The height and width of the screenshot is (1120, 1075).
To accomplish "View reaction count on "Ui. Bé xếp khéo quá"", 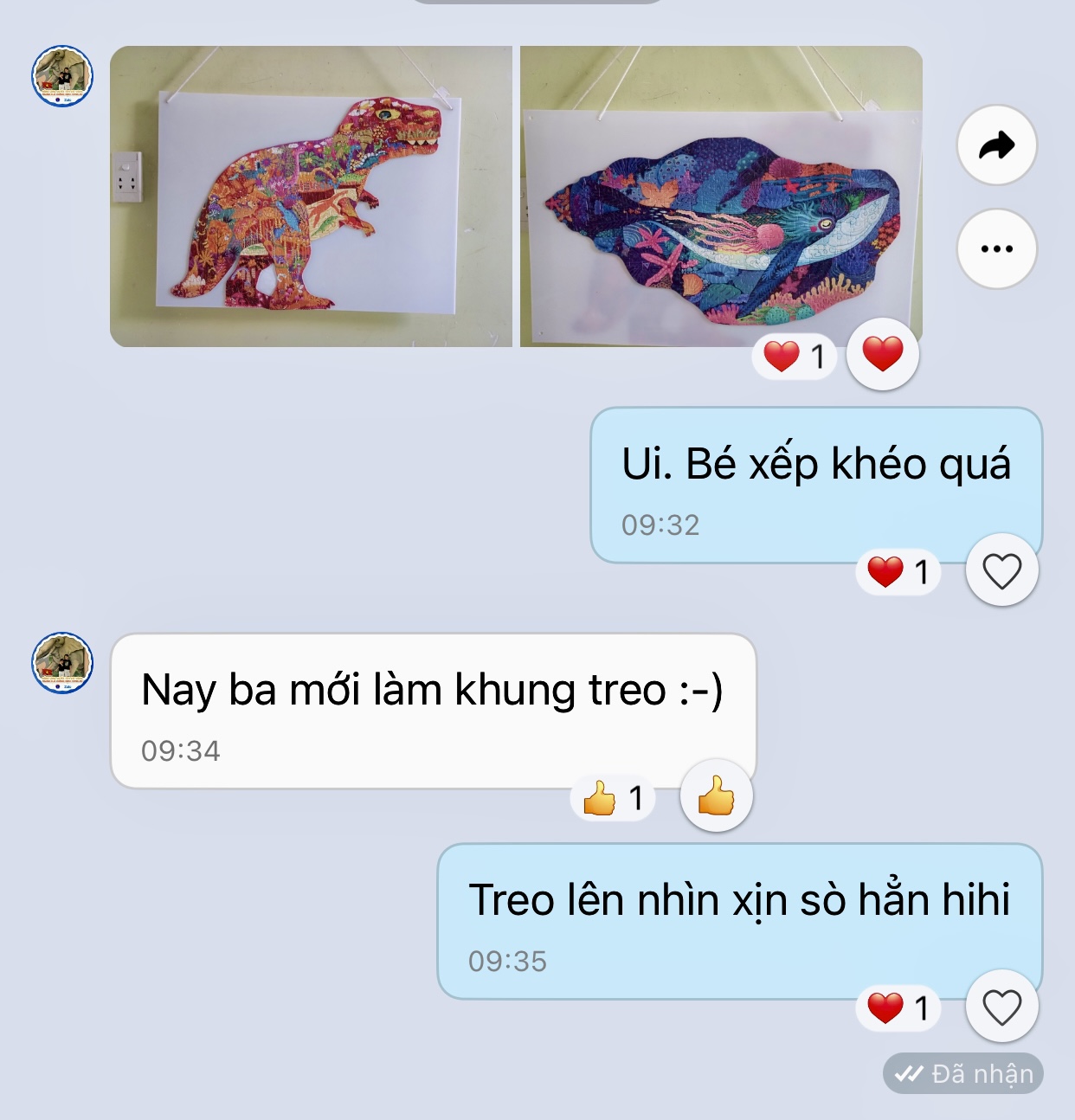I will (898, 571).
